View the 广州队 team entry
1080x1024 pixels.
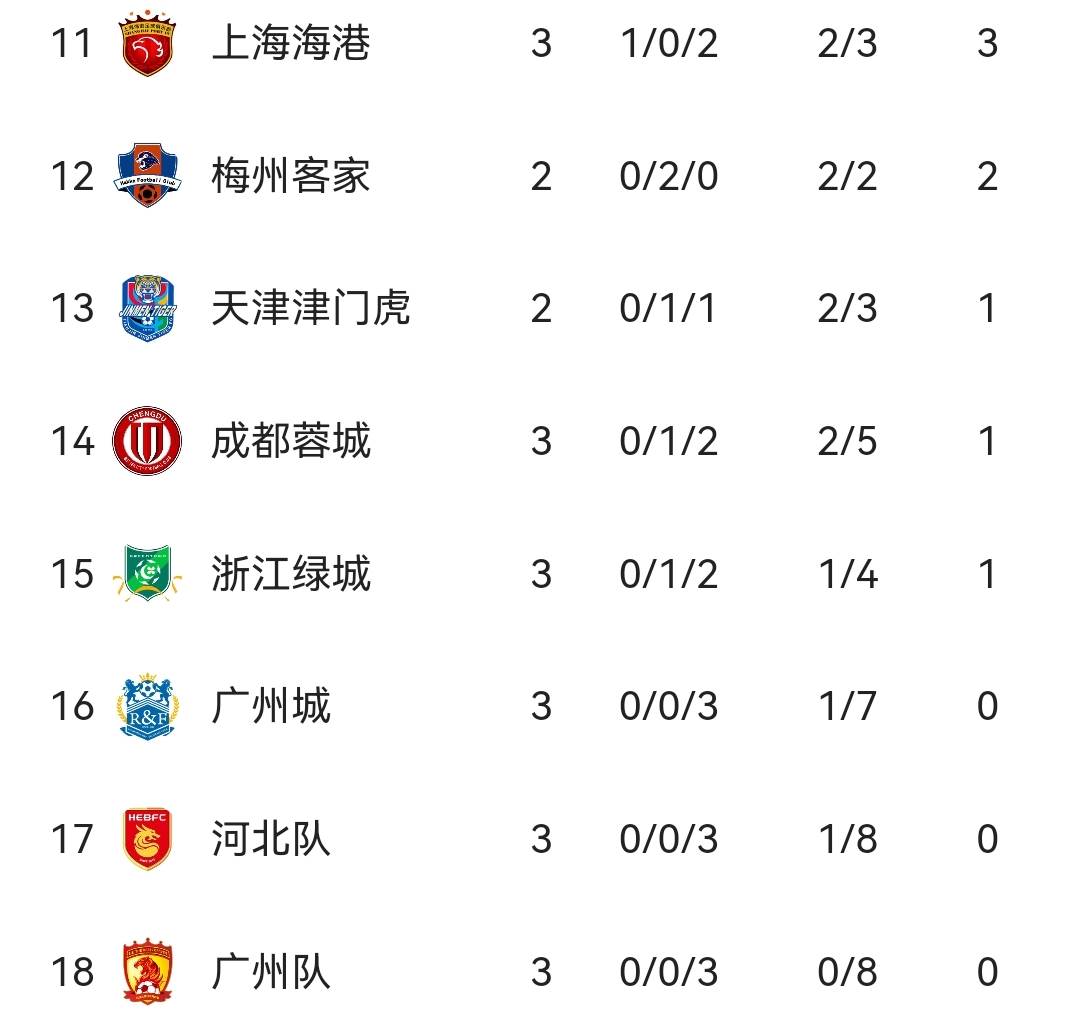click(x=270, y=972)
